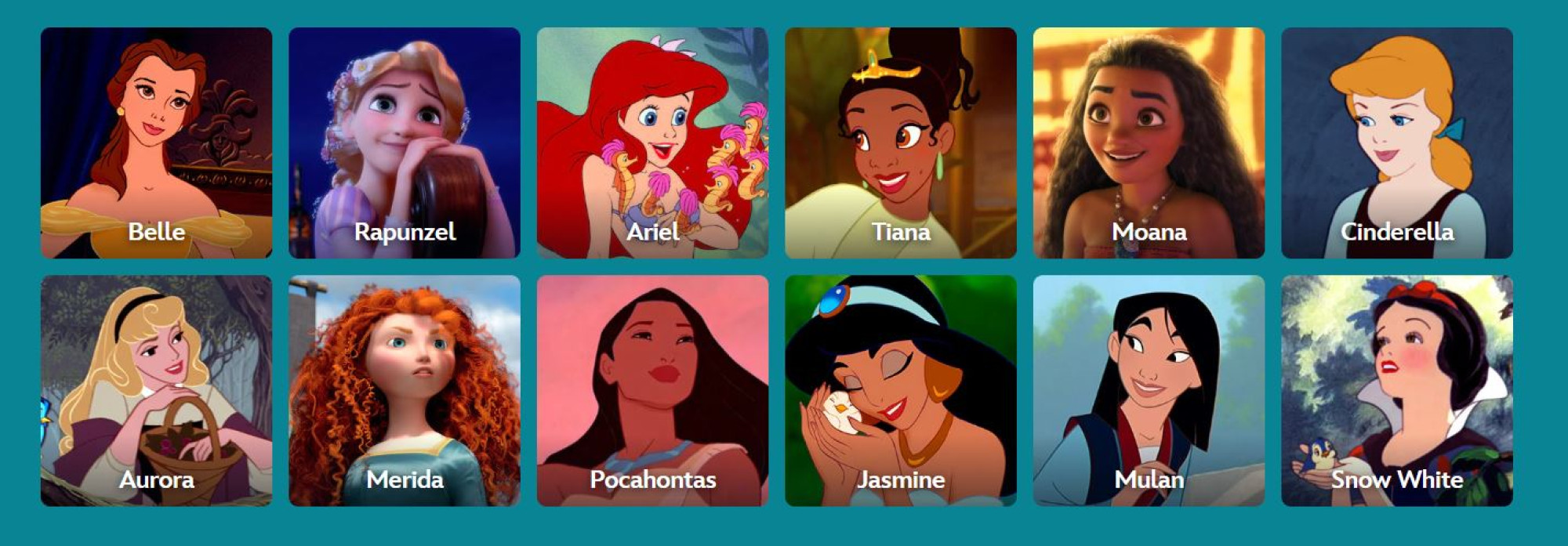Choose the Jasmine card
Image resolution: width=1568 pixels, height=546 pixels.
click(900, 390)
